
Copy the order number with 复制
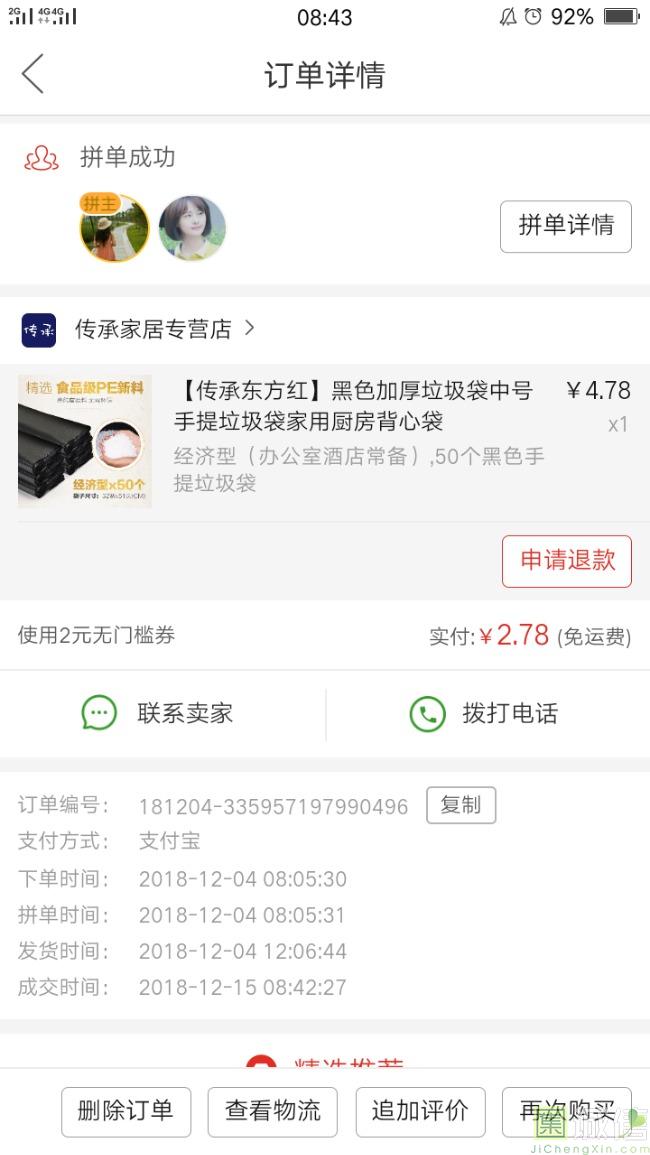461,806
